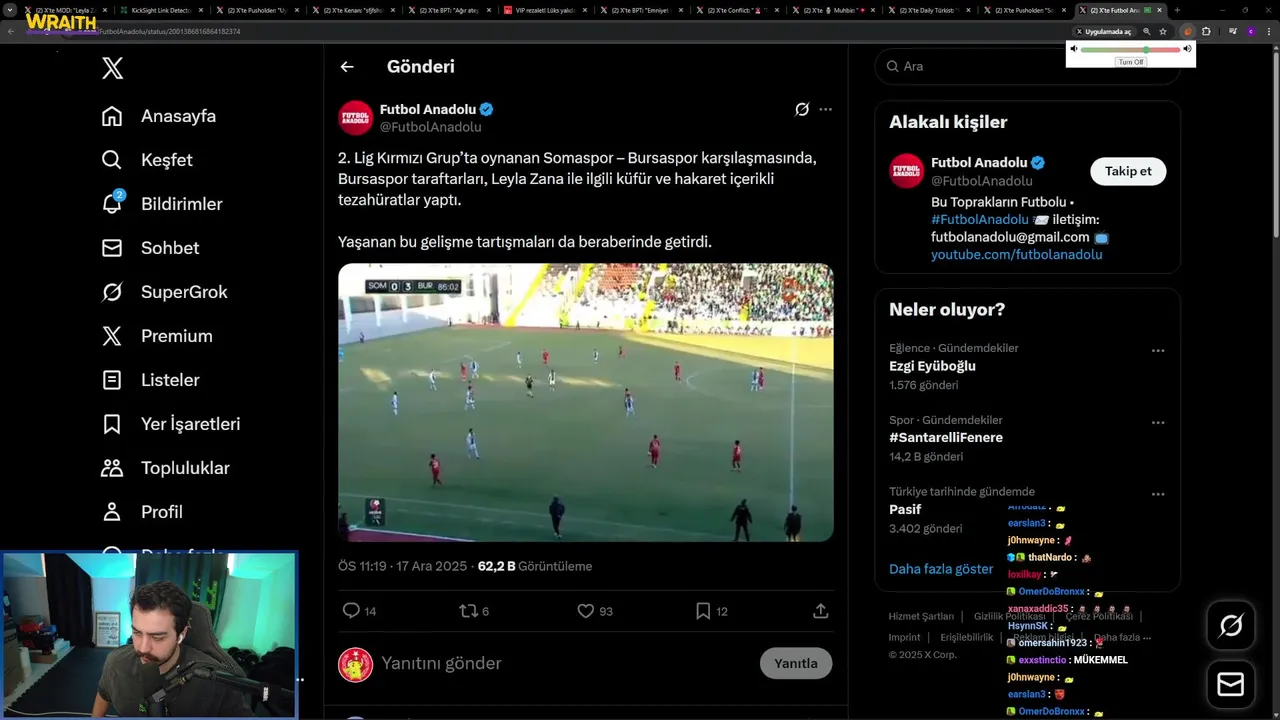Image resolution: width=1280 pixels, height=720 pixels.
Task: Like the post with 93 likes
Action: pos(595,610)
